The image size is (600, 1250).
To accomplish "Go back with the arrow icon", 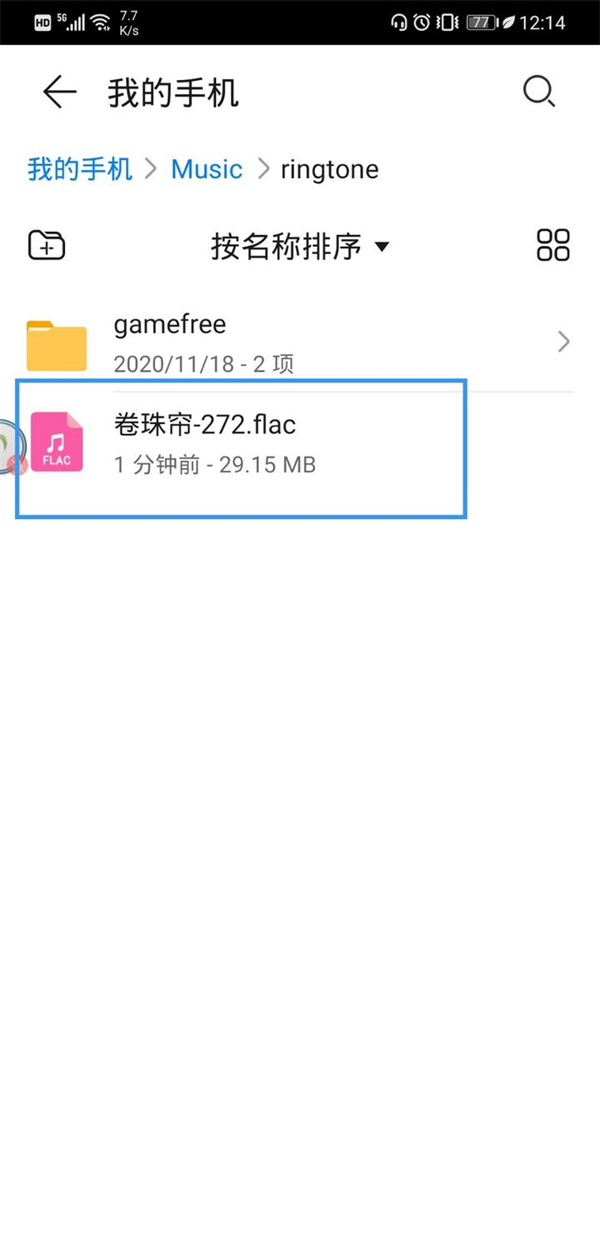I will tap(59, 93).
